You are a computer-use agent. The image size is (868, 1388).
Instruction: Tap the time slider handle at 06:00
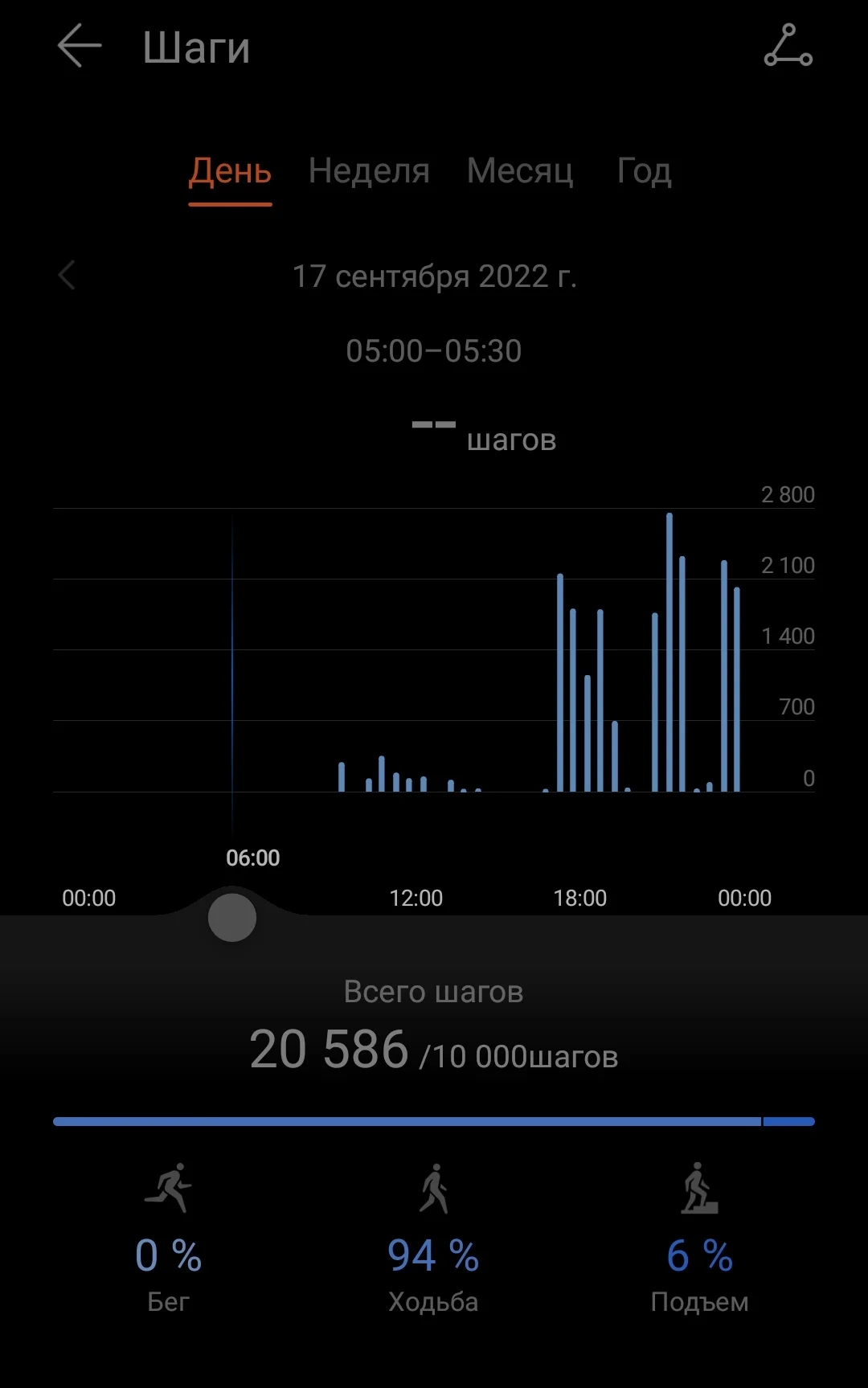click(232, 917)
